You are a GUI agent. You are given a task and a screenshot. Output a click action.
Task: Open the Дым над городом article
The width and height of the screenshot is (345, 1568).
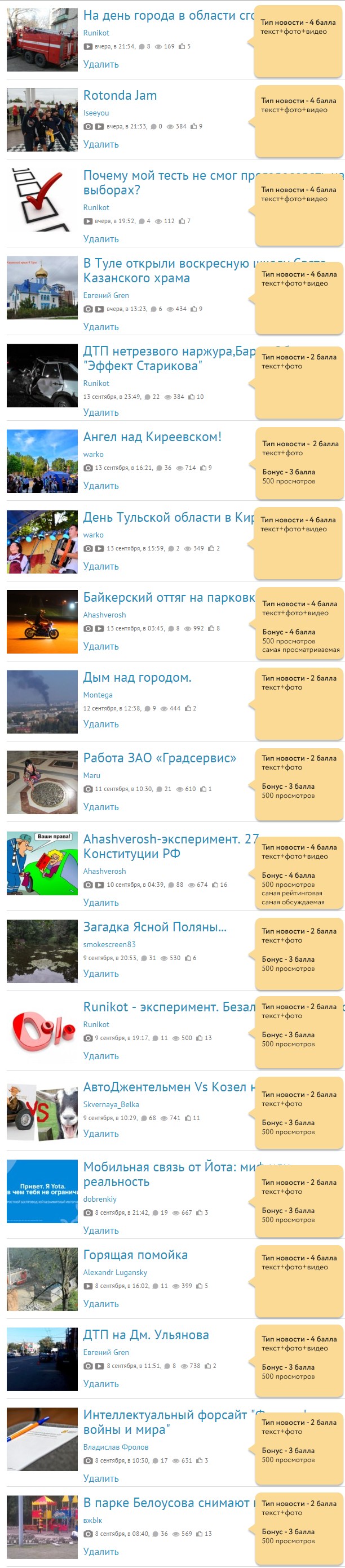coord(136,677)
